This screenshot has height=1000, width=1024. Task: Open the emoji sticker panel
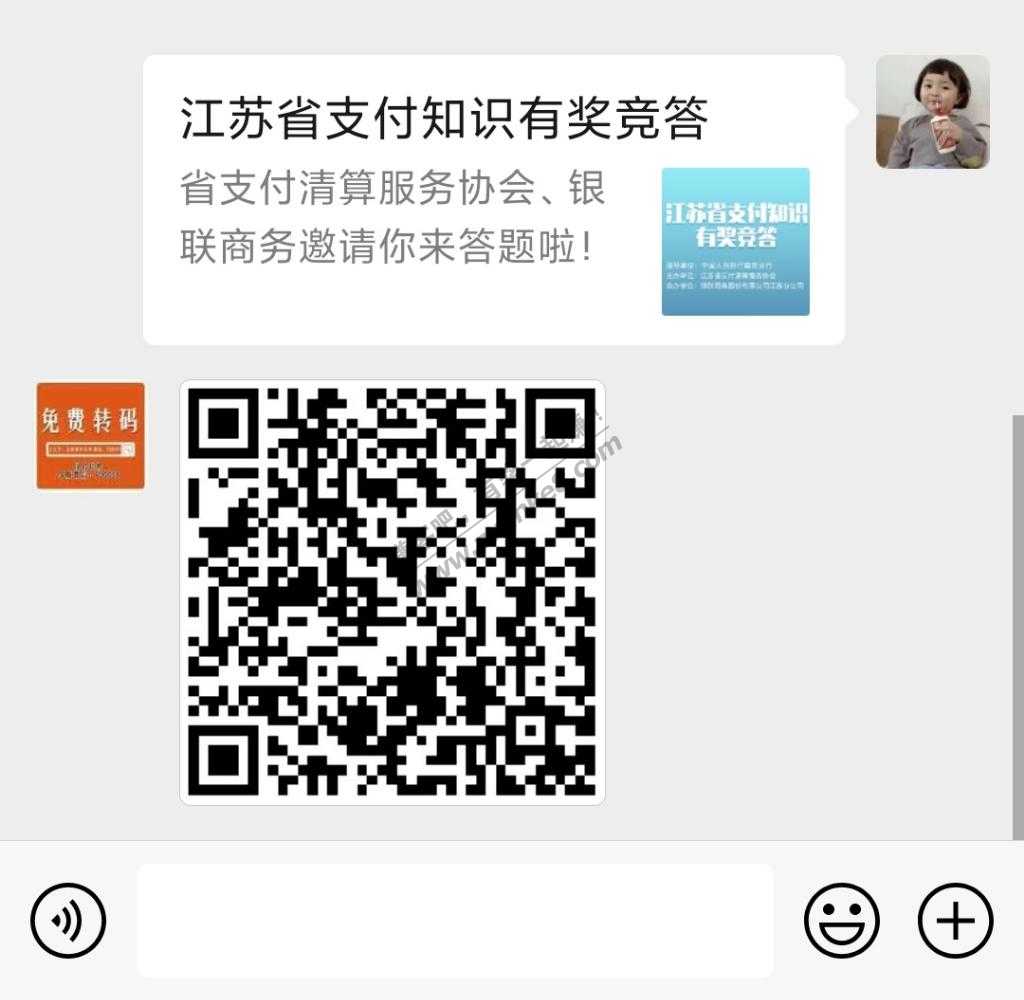point(842,920)
